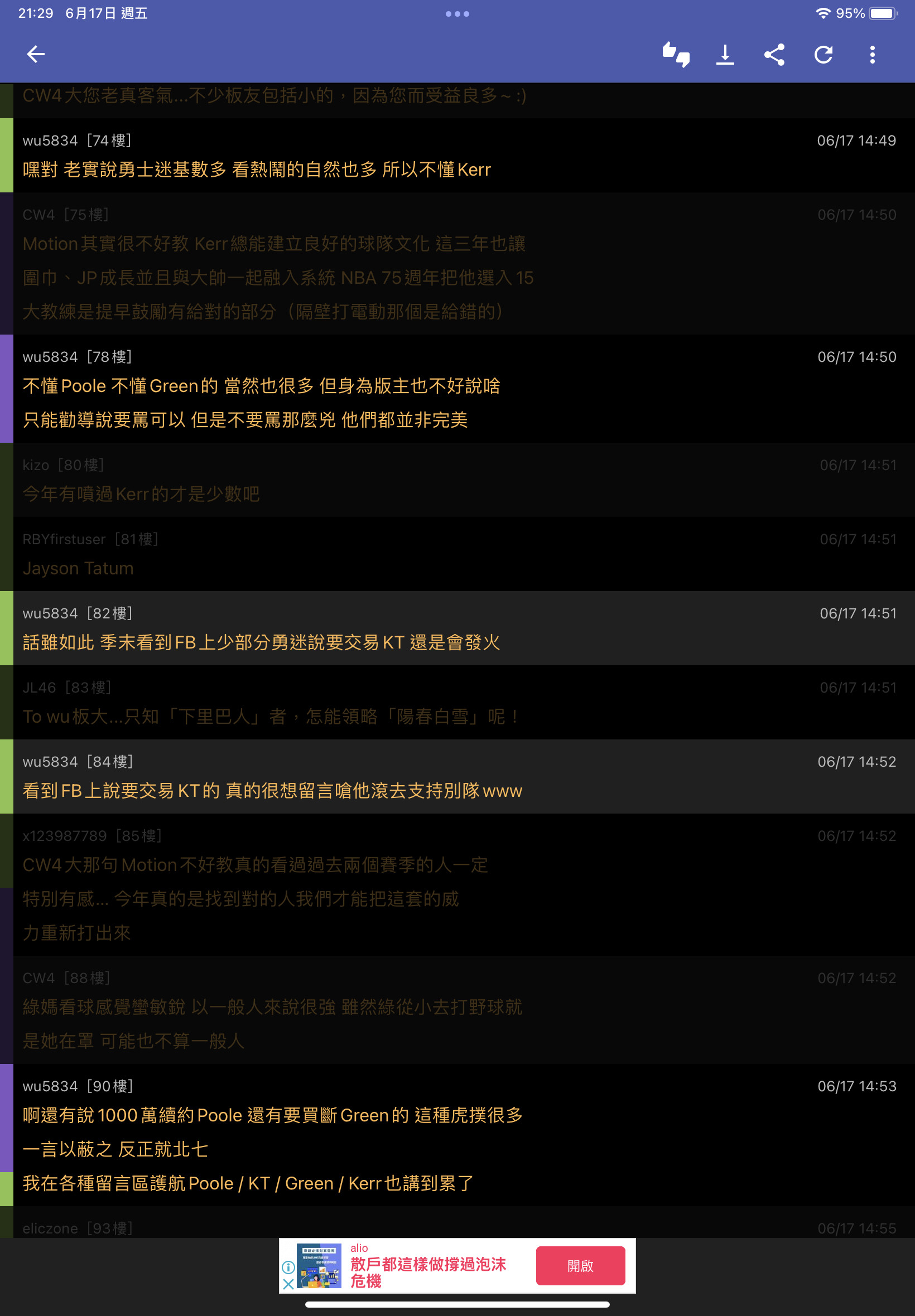Open the thumbs up/down rating icon
915x1316 pixels.
coord(675,55)
